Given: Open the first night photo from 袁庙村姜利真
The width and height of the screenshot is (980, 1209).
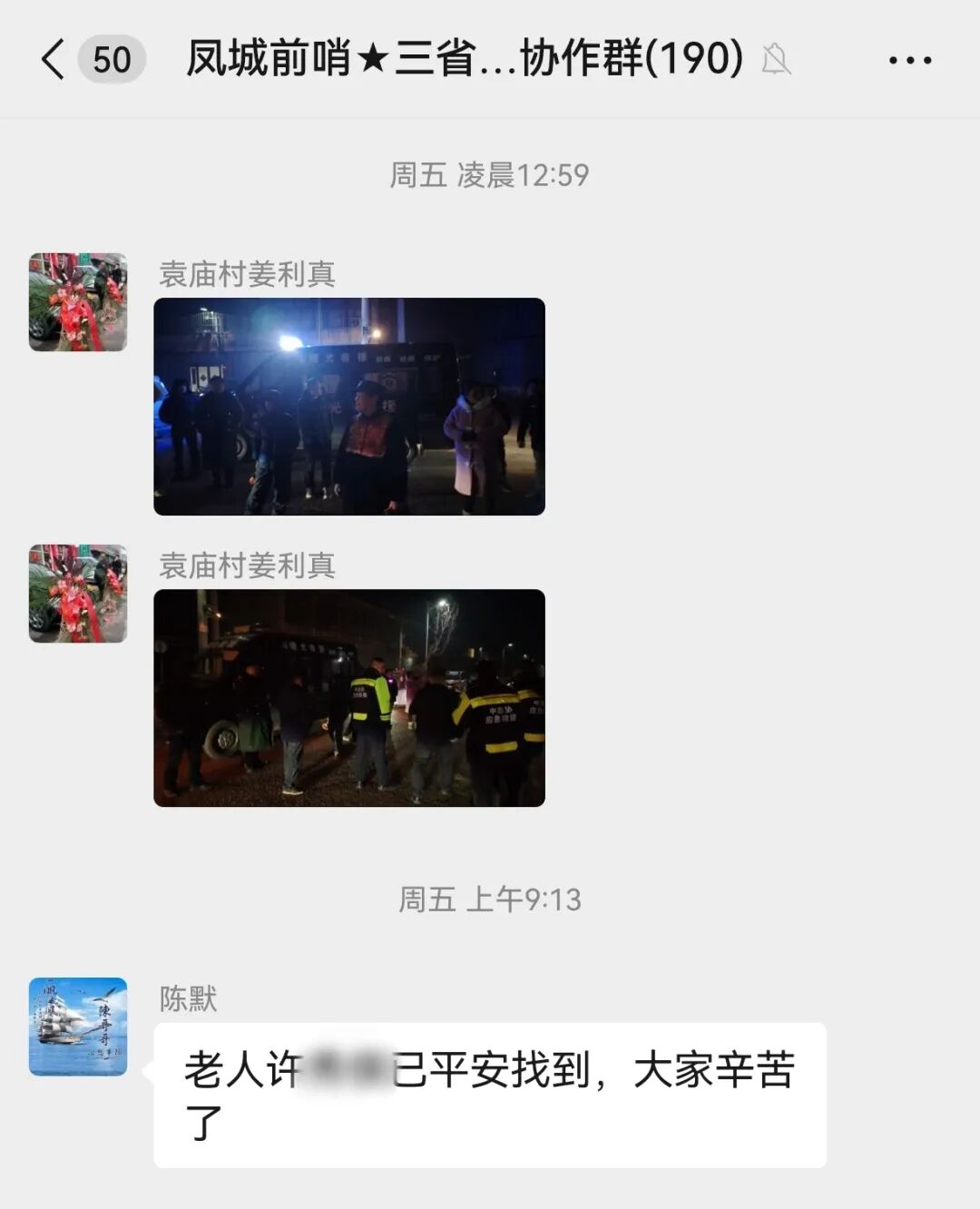Looking at the screenshot, I should pos(349,407).
